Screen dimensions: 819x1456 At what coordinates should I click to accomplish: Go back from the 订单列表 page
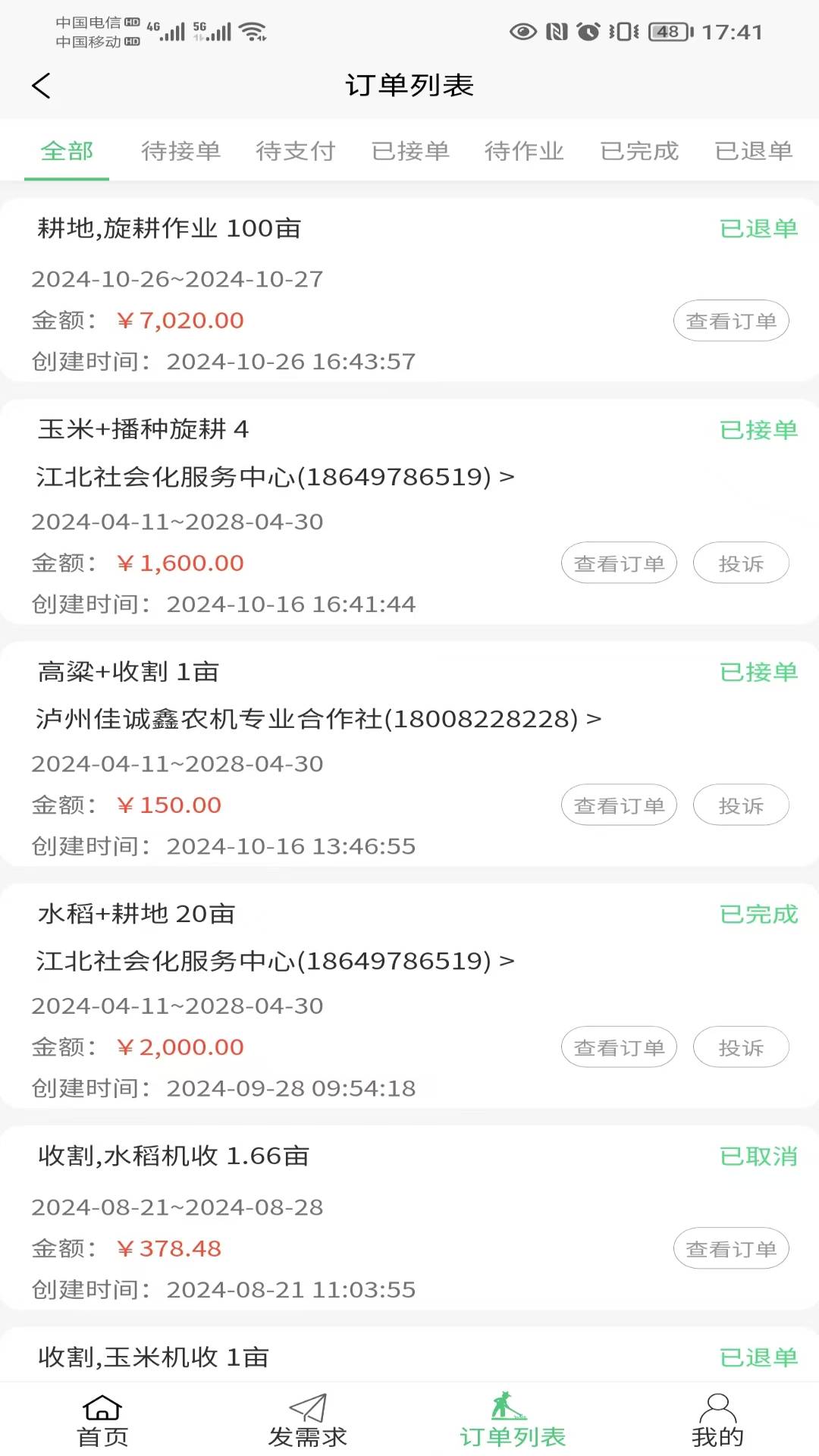coord(42,86)
